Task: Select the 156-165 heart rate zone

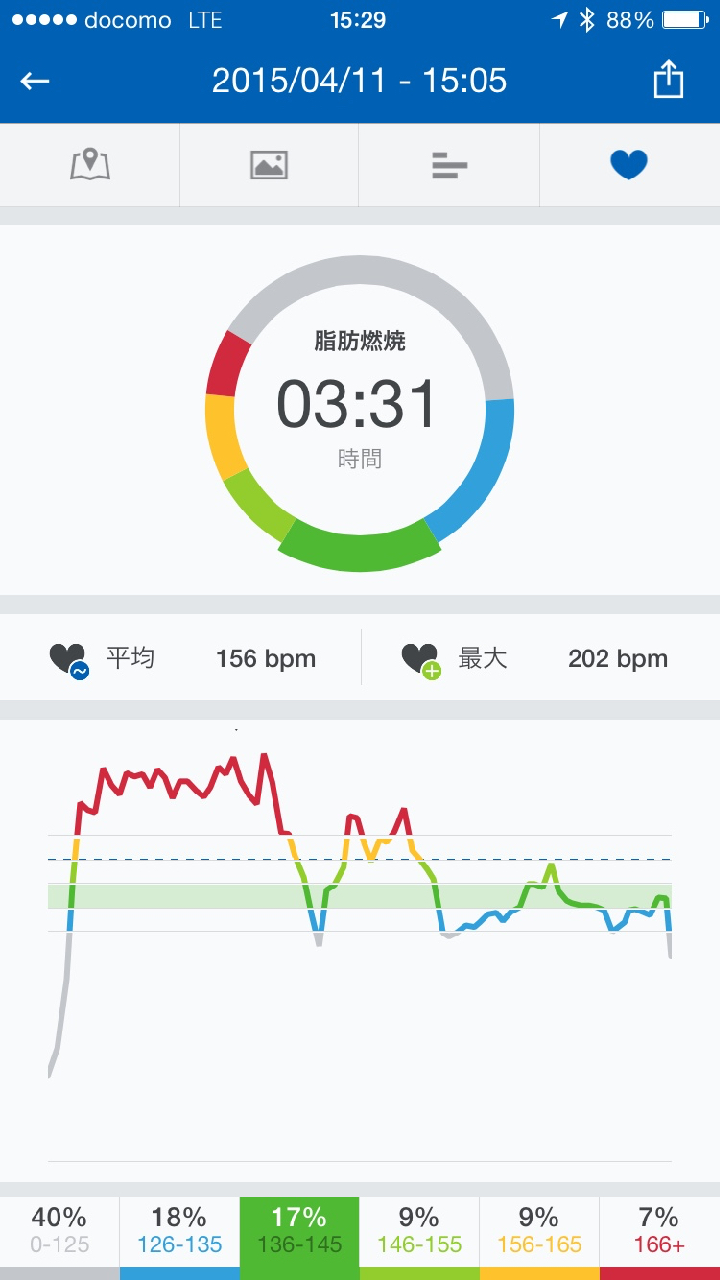Action: 539,1231
